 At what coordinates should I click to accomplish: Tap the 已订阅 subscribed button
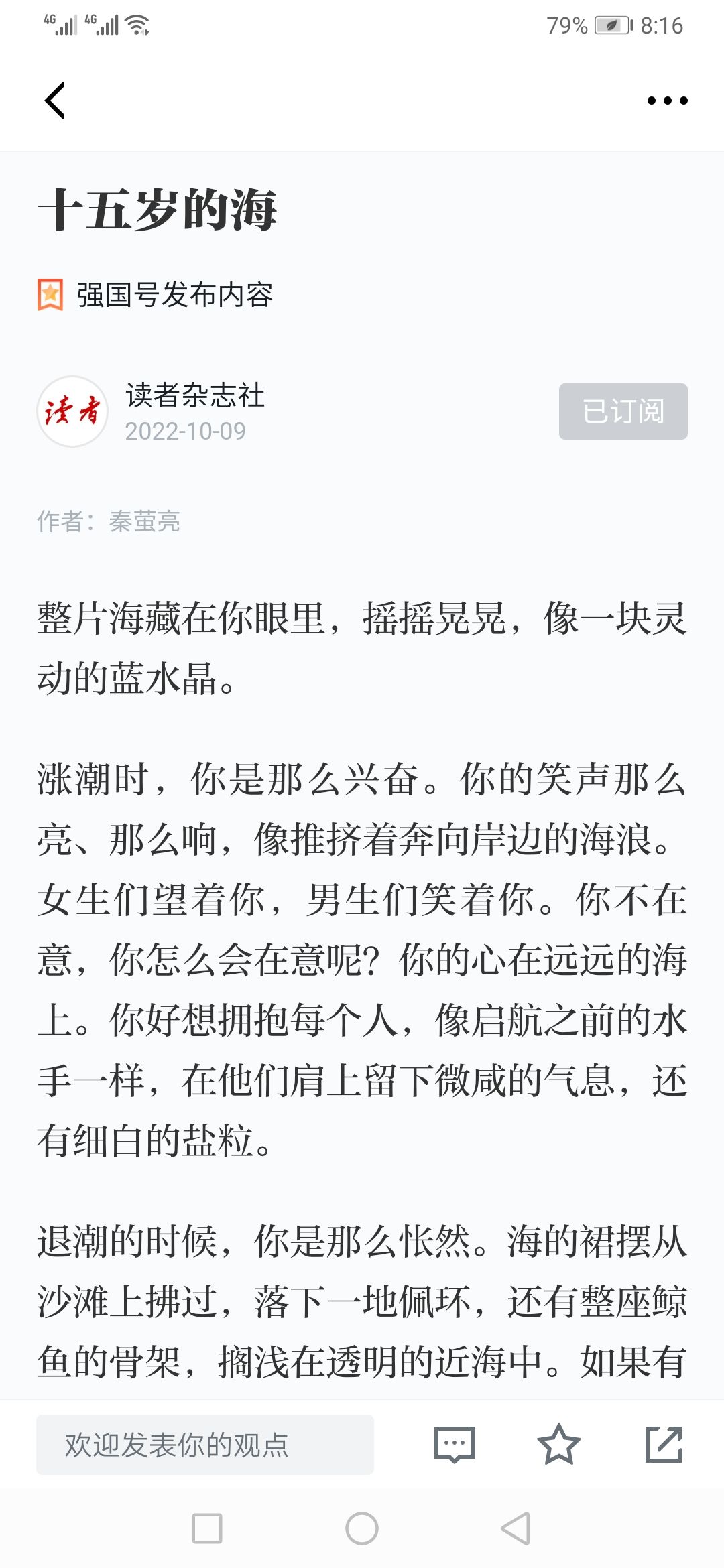[623, 411]
